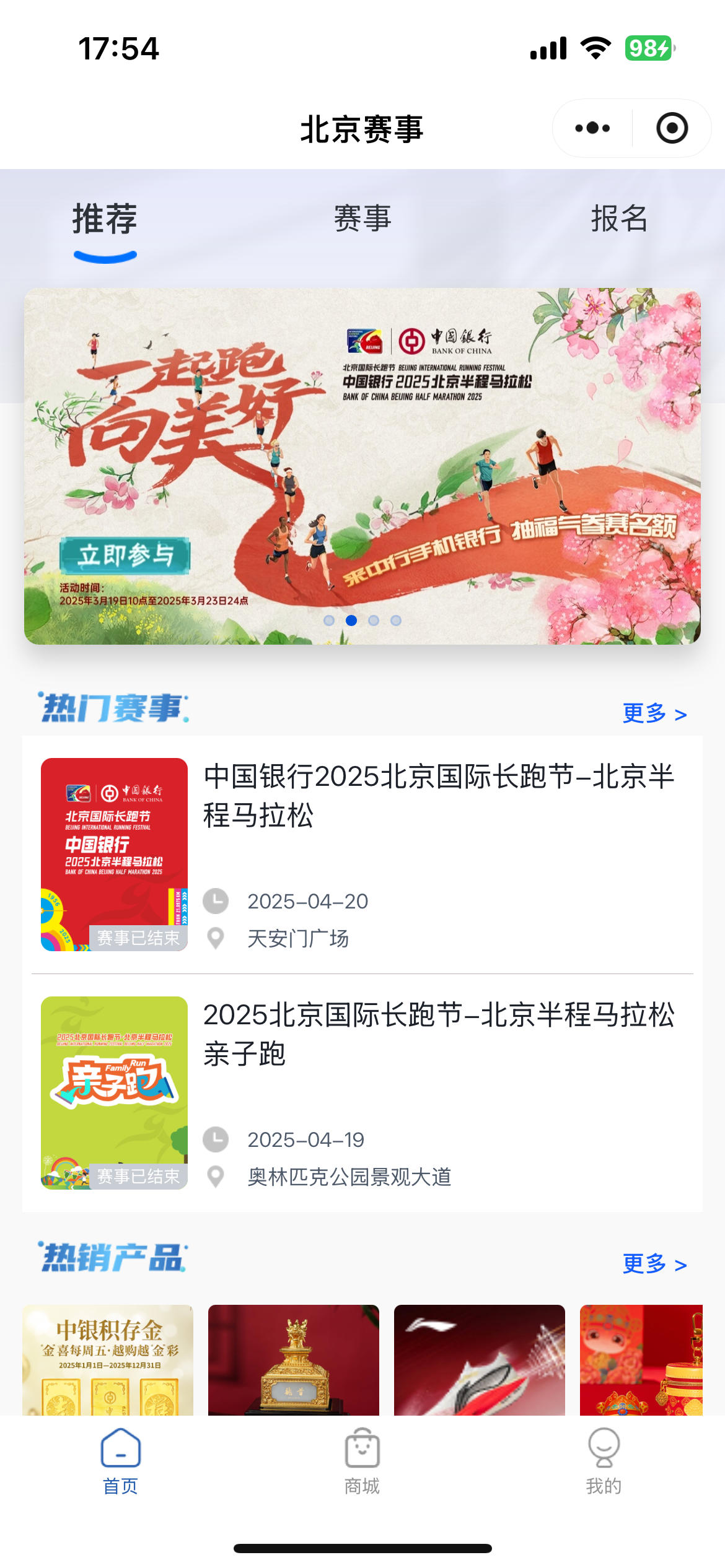The height and width of the screenshot is (1568, 725).
Task: Switch to the 报名 top tab
Action: click(619, 219)
